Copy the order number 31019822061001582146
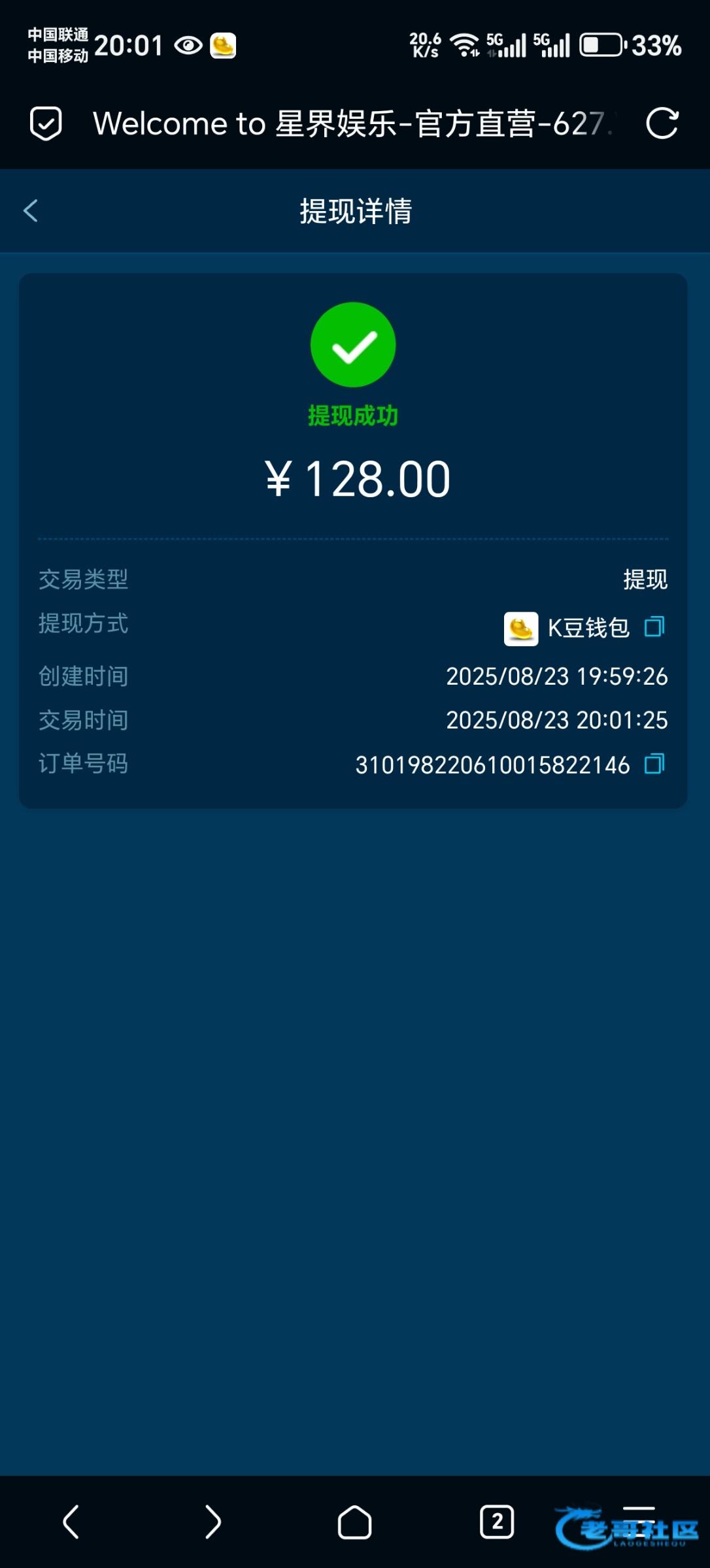The width and height of the screenshot is (710, 1568). click(654, 763)
